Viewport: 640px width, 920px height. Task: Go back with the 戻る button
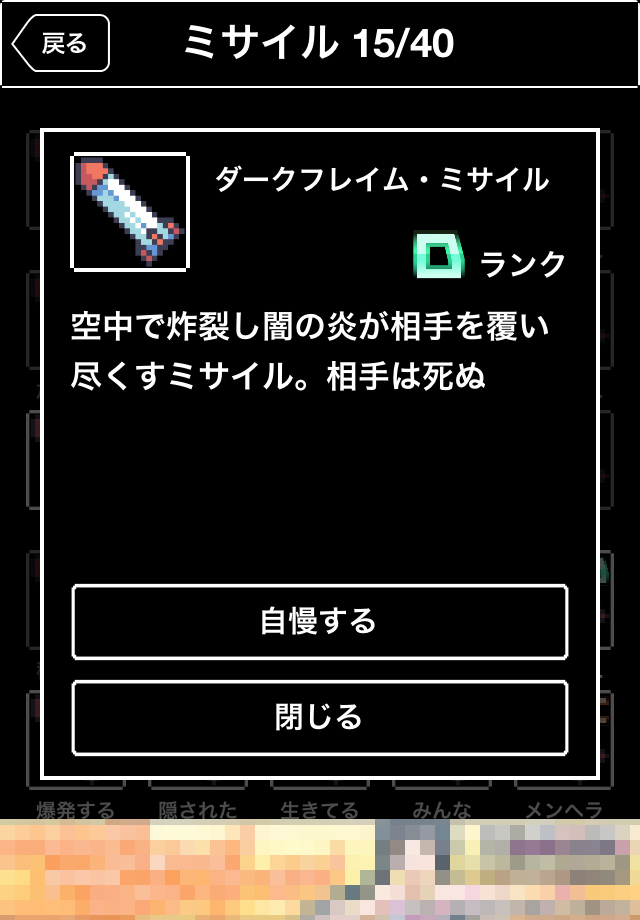pyautogui.click(x=61, y=44)
